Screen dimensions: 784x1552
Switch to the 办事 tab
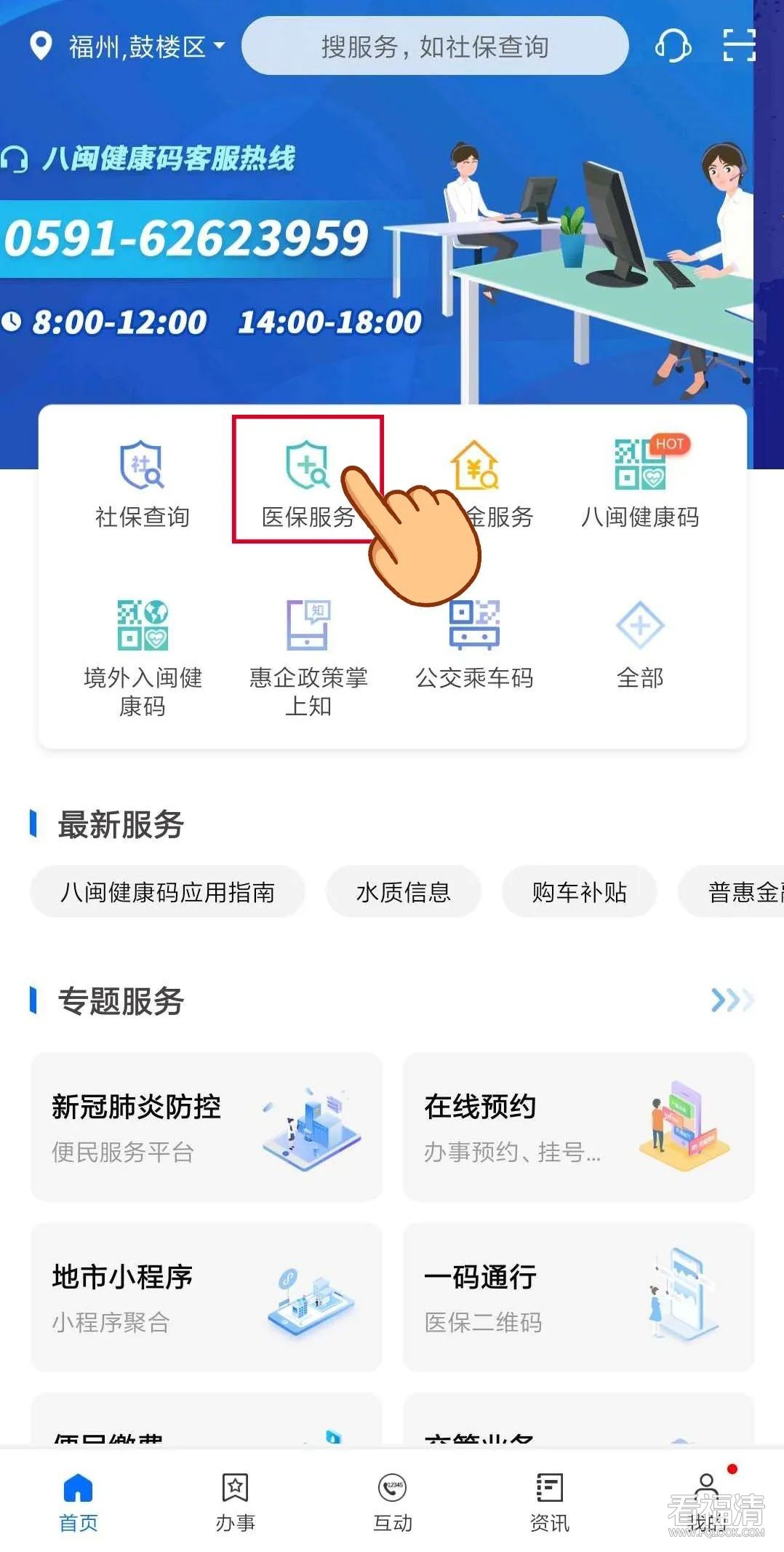(x=235, y=1502)
